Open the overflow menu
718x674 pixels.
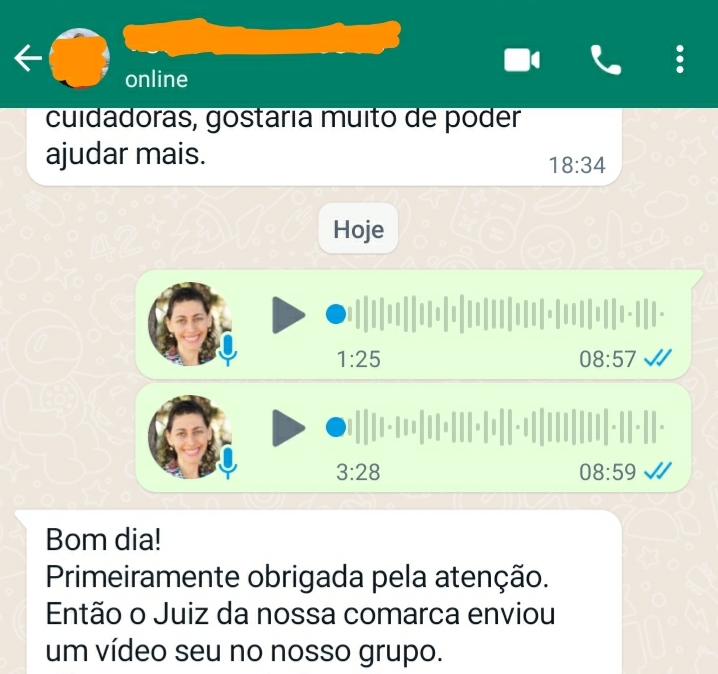(x=680, y=60)
